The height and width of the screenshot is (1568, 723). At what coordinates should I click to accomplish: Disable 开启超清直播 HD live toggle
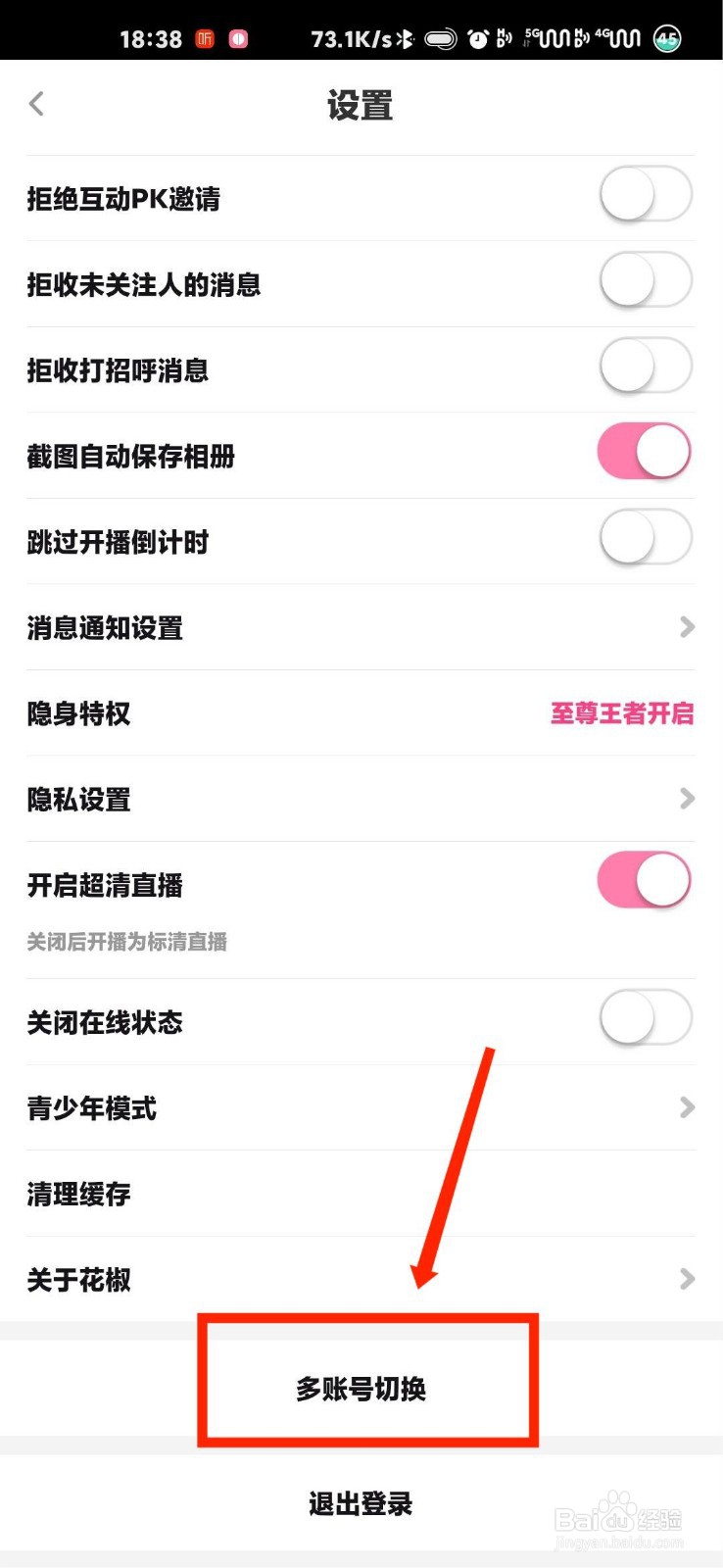coord(645,880)
